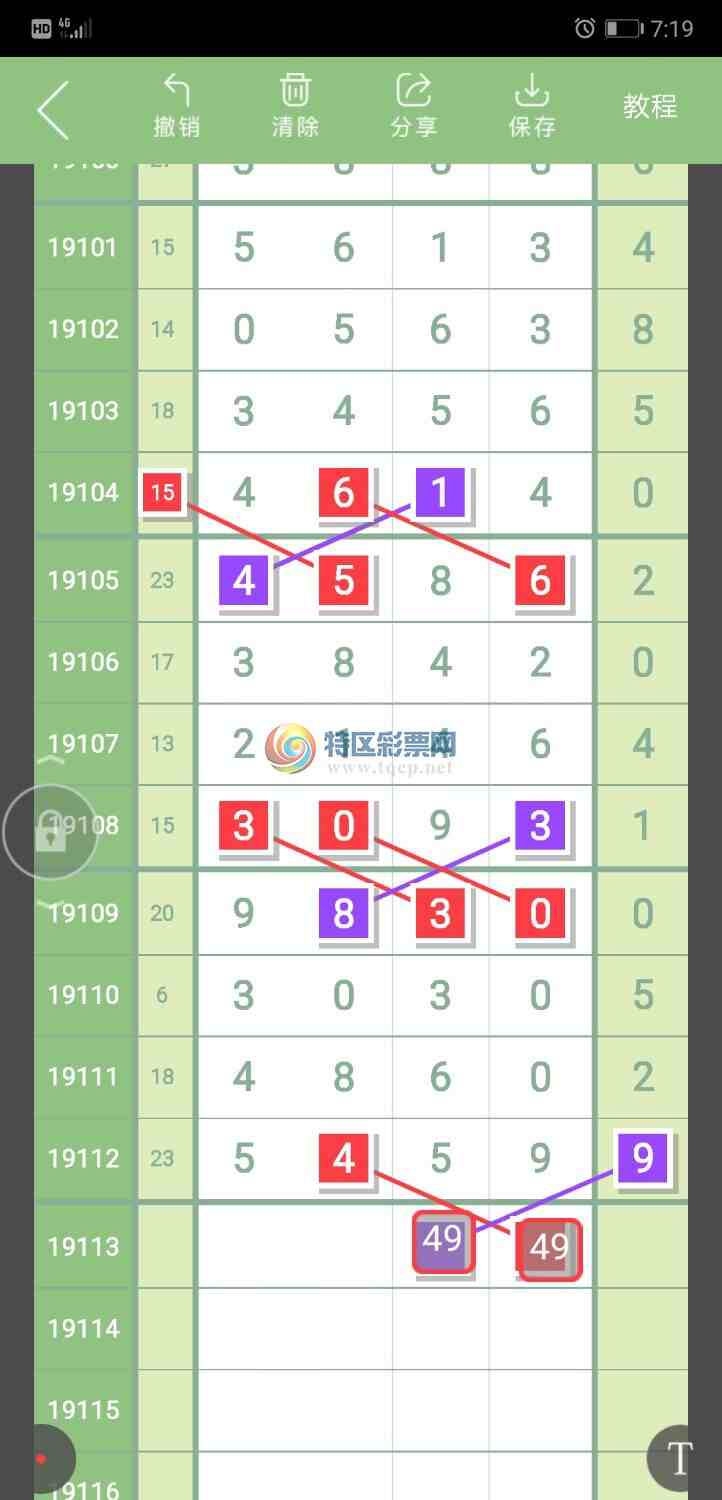Tap purple 8 marker in row 19109

344,914
